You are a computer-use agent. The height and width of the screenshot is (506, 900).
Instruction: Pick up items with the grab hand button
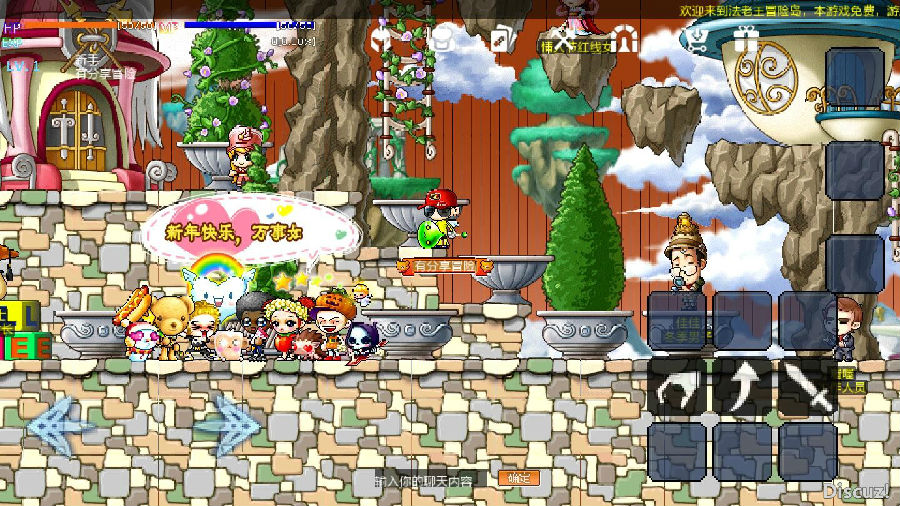tap(677, 386)
